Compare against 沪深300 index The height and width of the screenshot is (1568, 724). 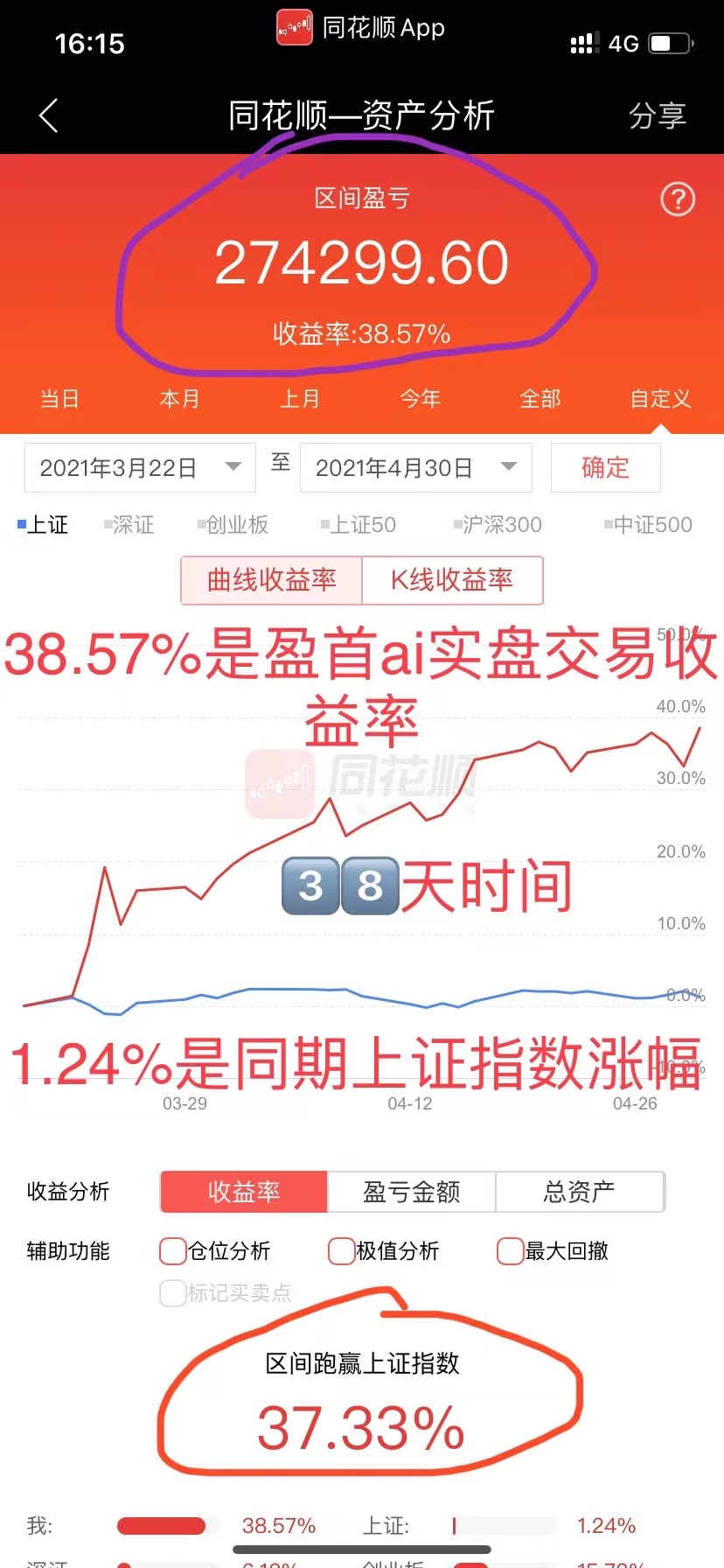(498, 525)
